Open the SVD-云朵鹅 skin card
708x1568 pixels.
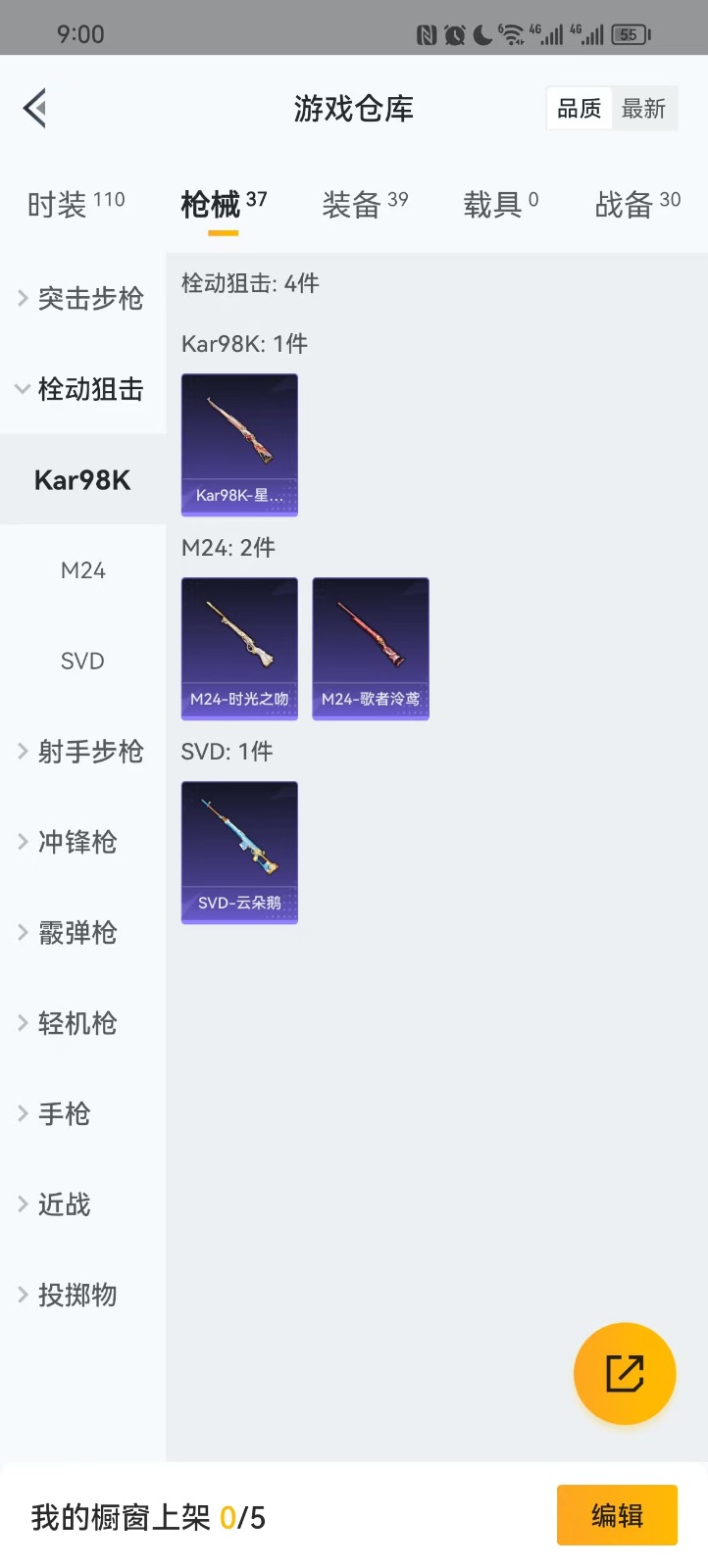pyautogui.click(x=239, y=853)
